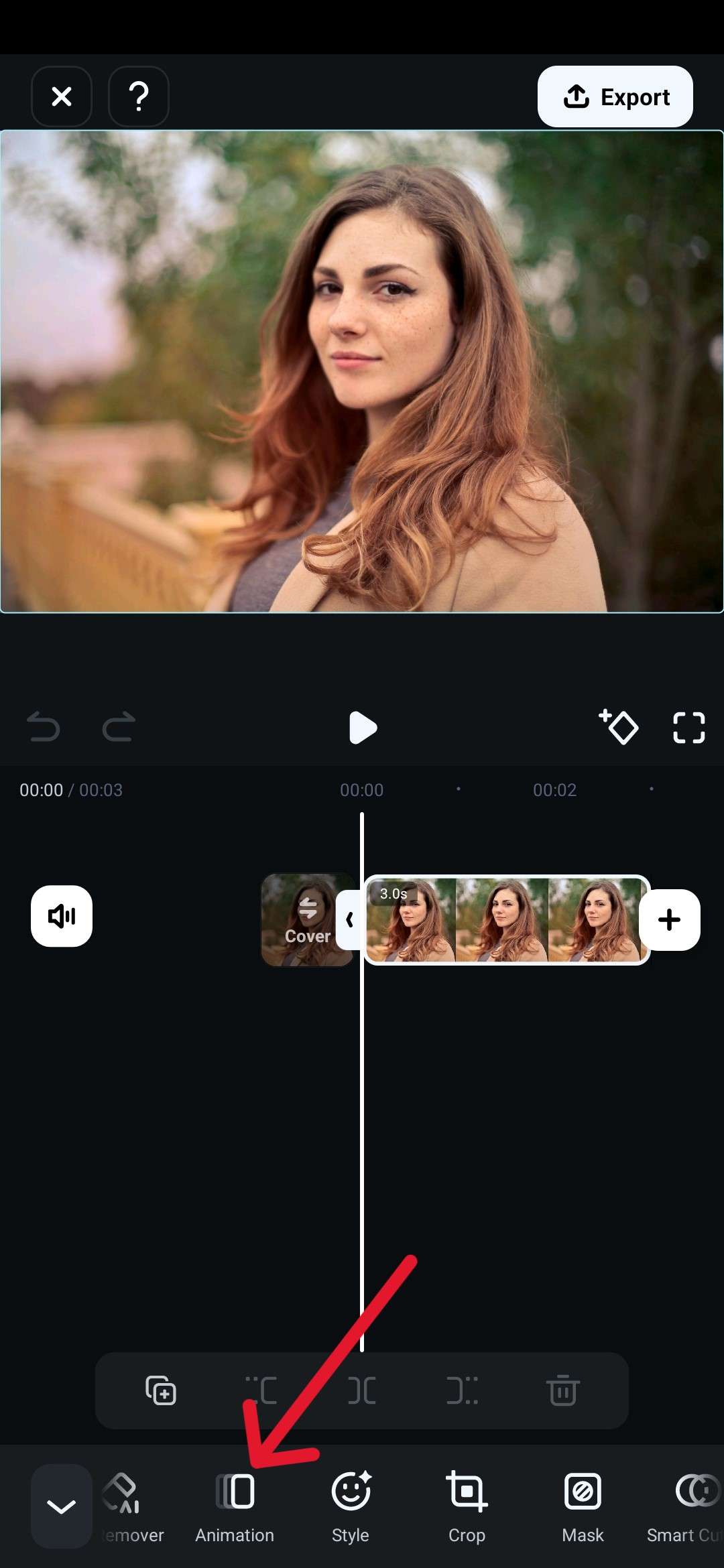Image resolution: width=724 pixels, height=1568 pixels.
Task: Enter fullscreen preview
Action: 688,728
